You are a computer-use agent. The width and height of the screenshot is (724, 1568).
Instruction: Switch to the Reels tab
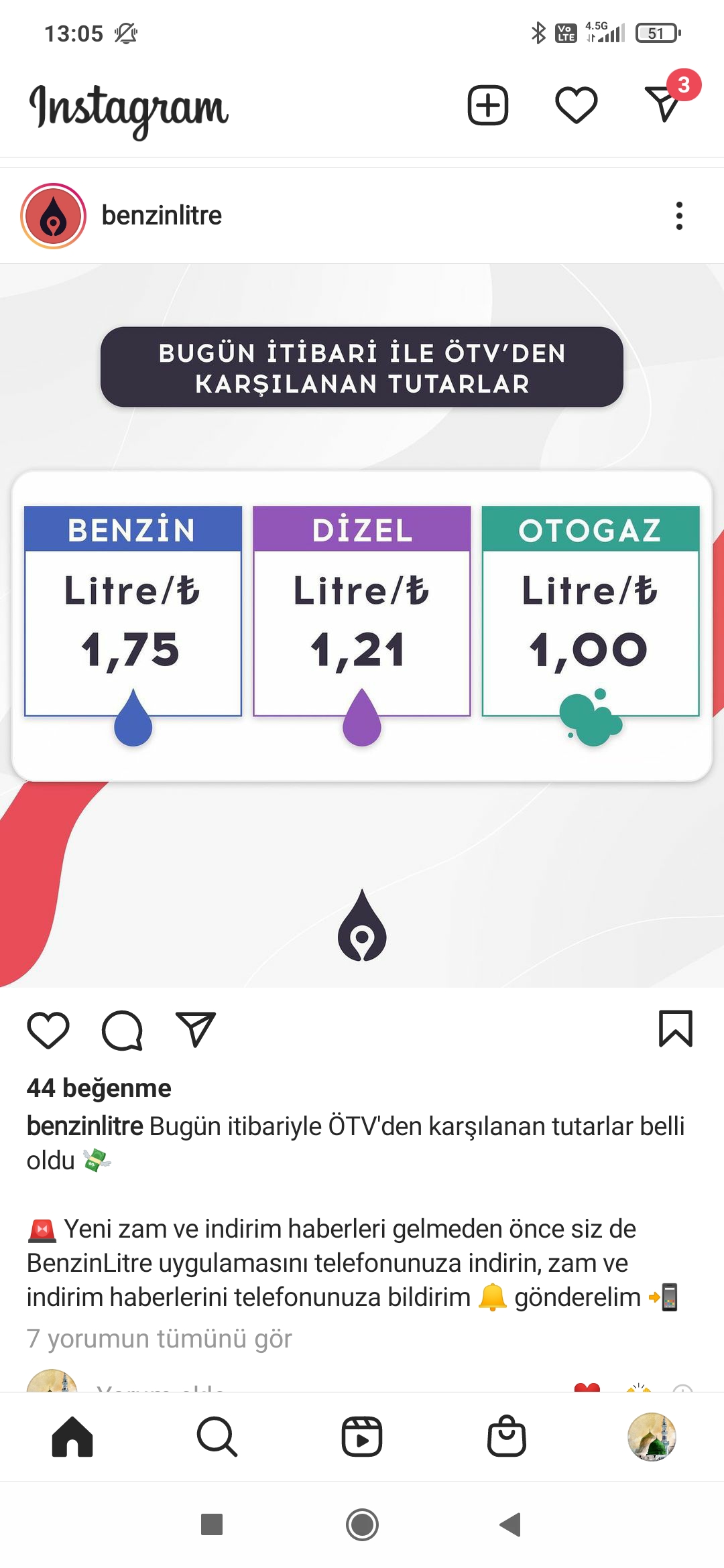click(362, 1437)
